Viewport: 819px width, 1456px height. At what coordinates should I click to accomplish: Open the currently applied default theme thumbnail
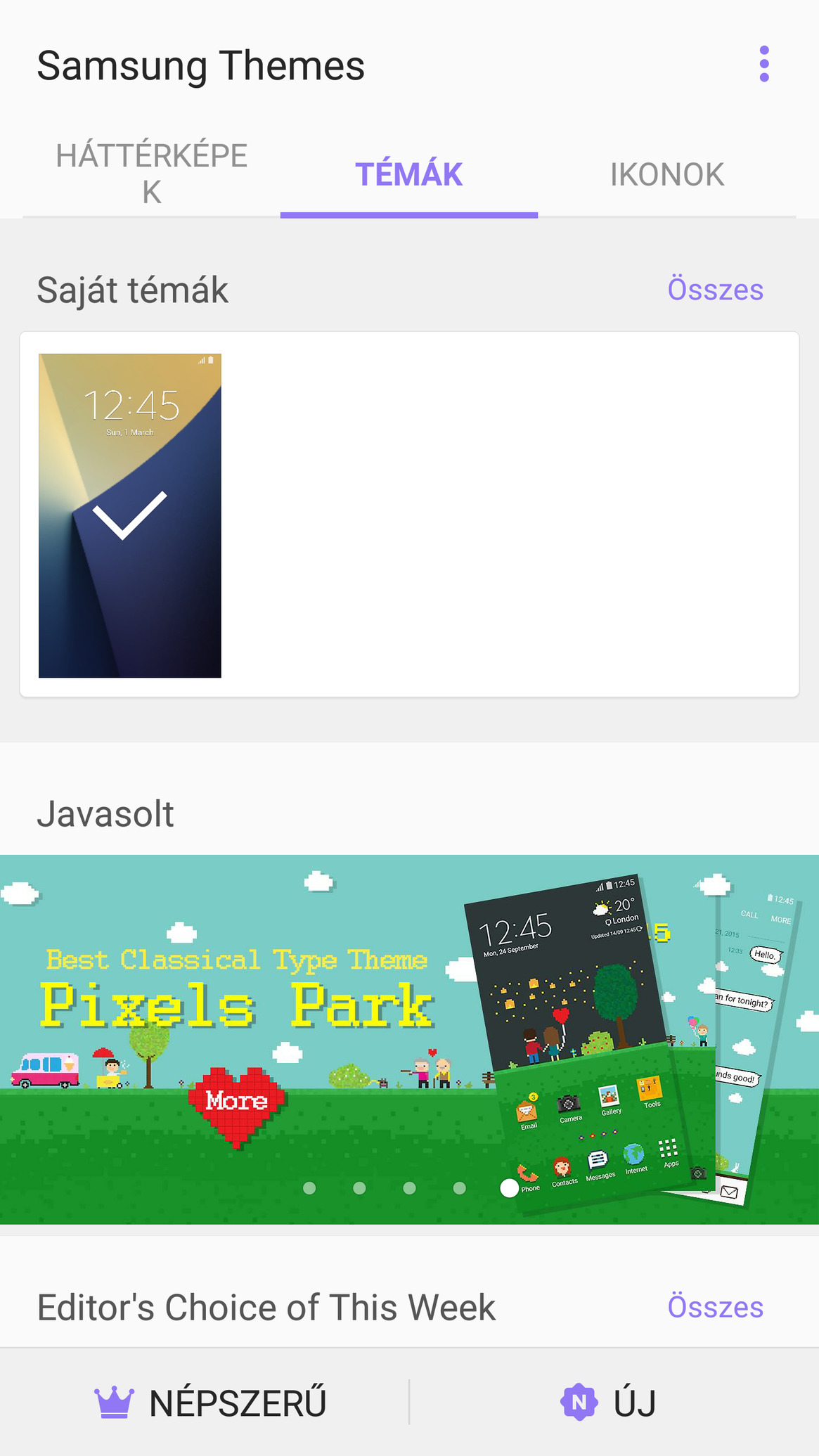pyautogui.click(x=130, y=515)
